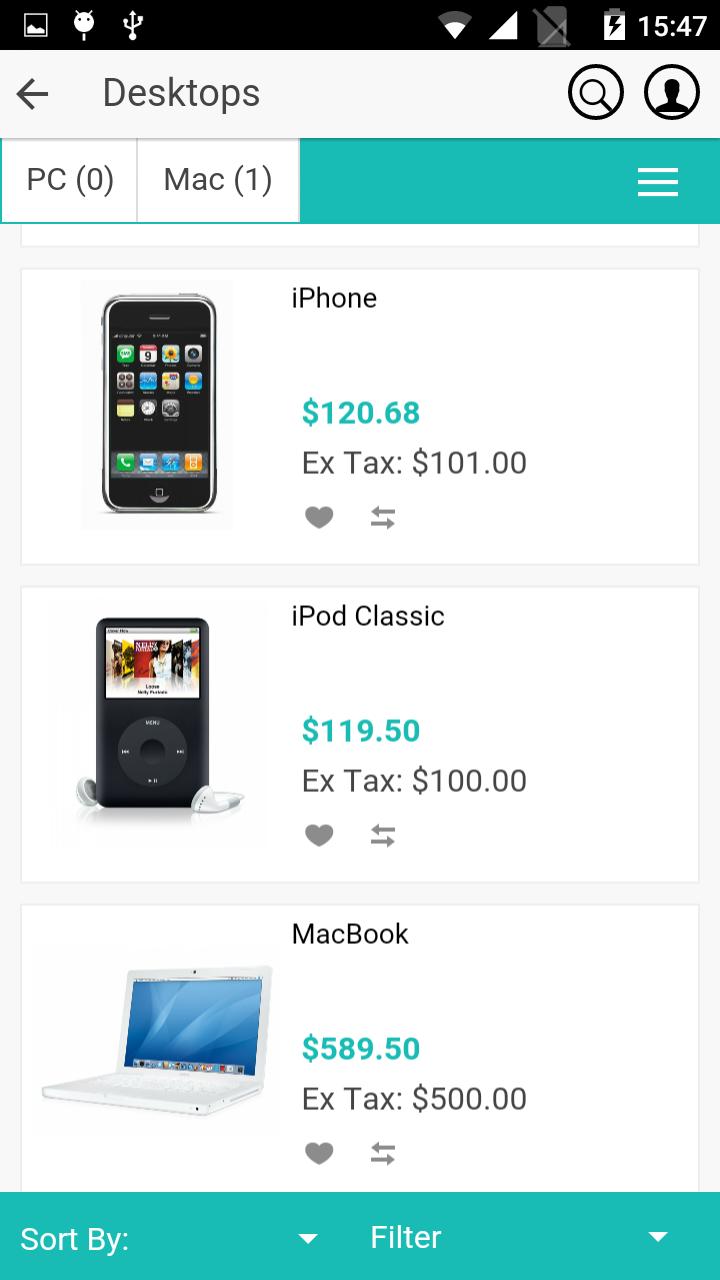Expand the Sort By dropdown

tap(170, 1238)
